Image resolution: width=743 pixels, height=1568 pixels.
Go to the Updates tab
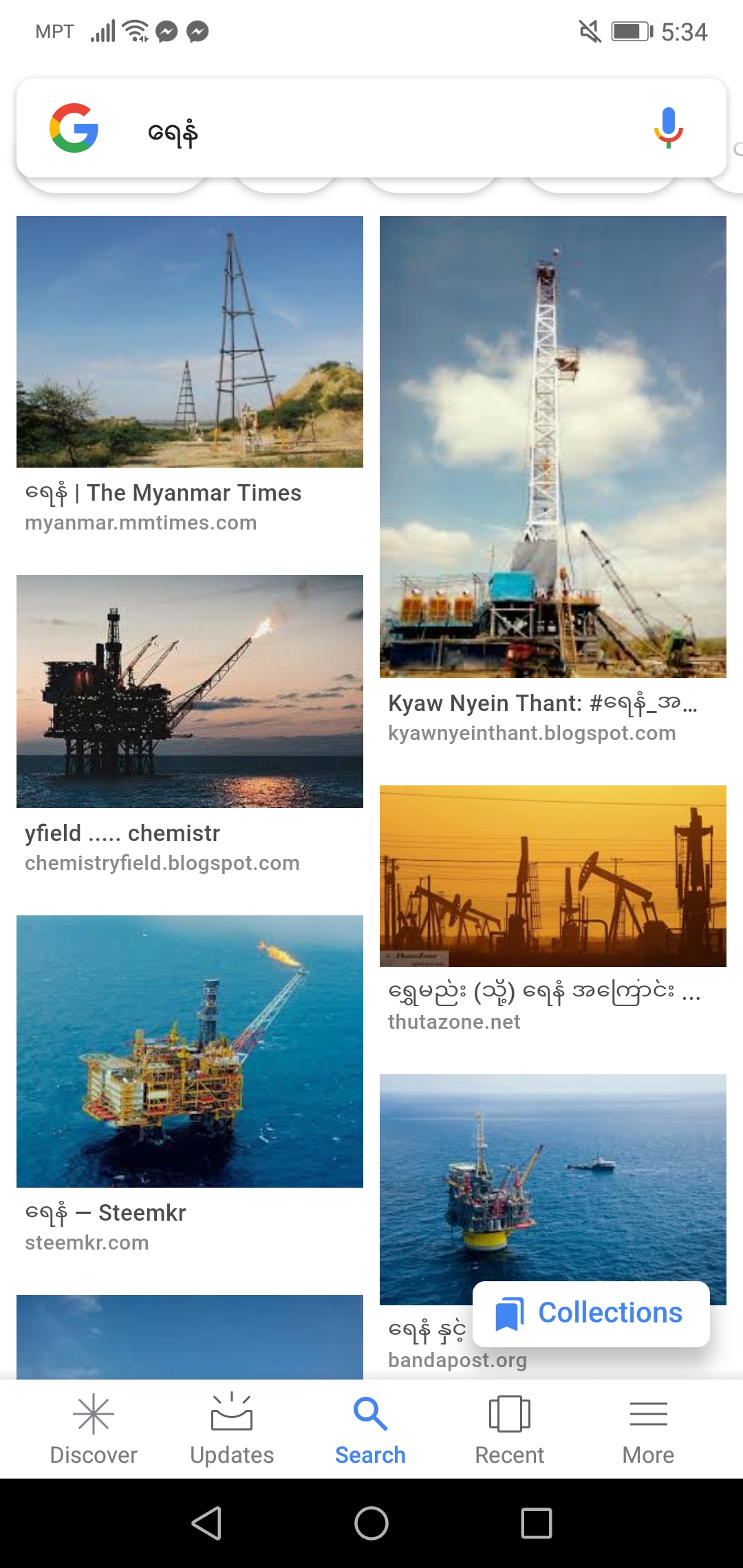point(232,1428)
